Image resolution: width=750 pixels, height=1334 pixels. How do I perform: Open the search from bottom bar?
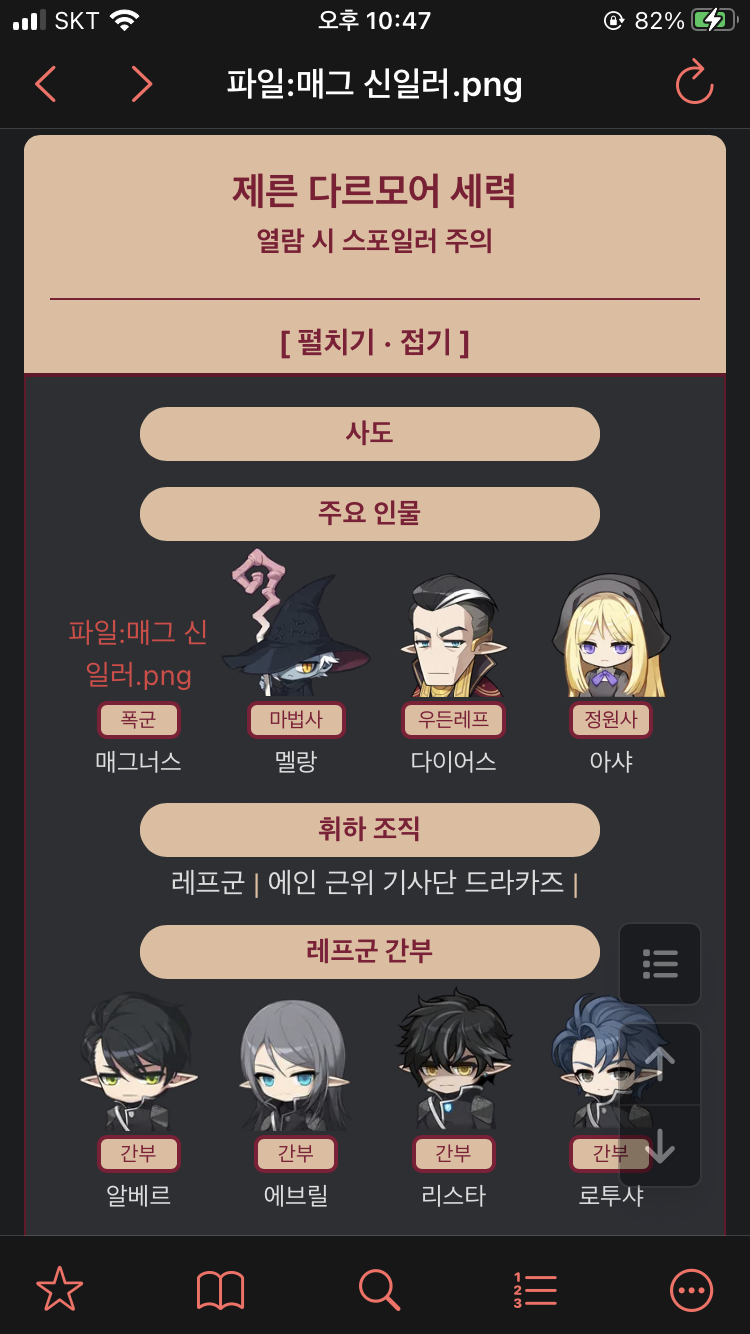pos(378,1290)
